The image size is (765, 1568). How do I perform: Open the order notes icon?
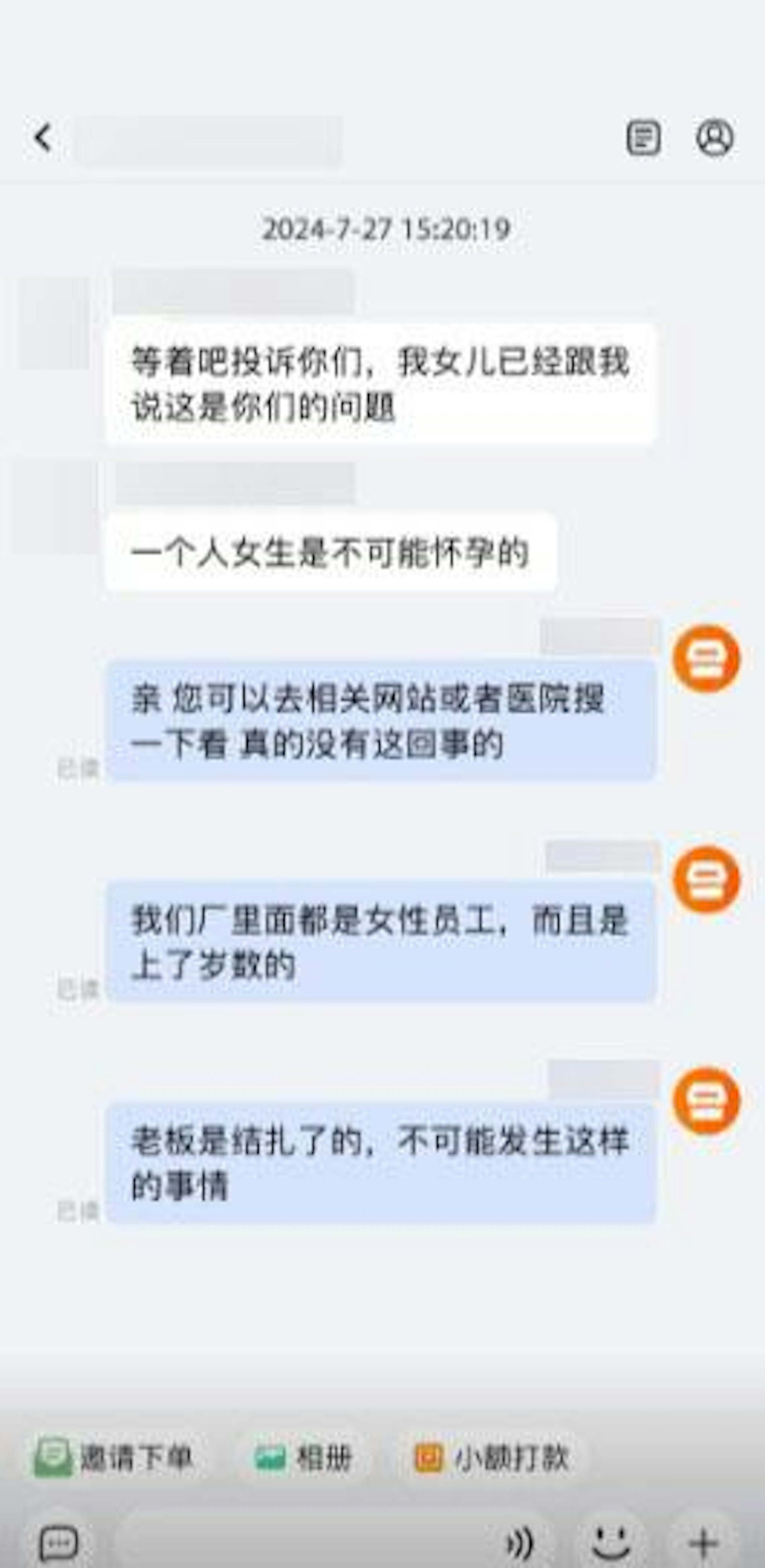point(643,138)
